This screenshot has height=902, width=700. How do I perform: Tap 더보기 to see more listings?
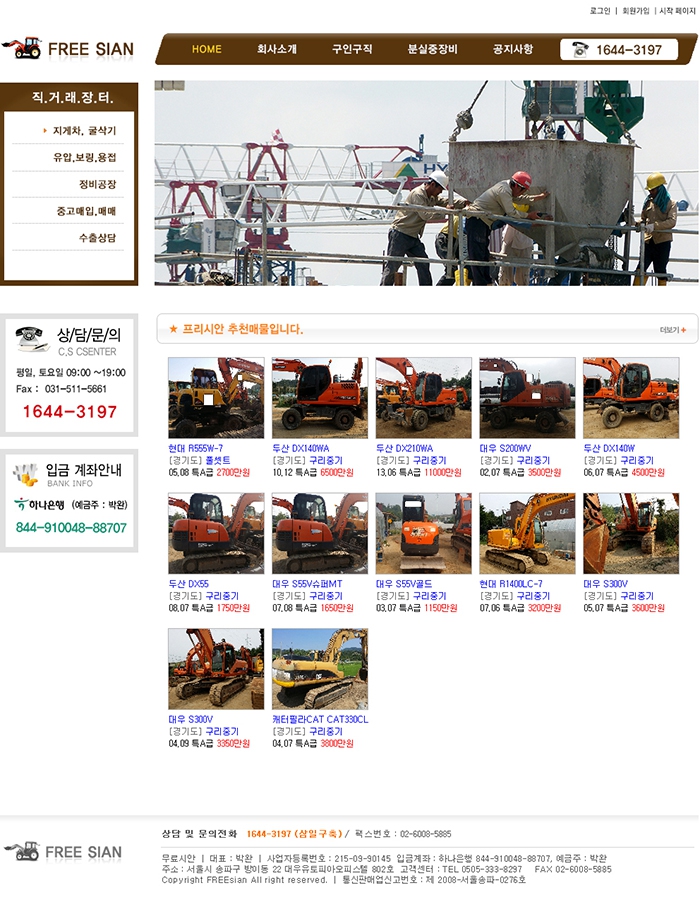coord(672,330)
